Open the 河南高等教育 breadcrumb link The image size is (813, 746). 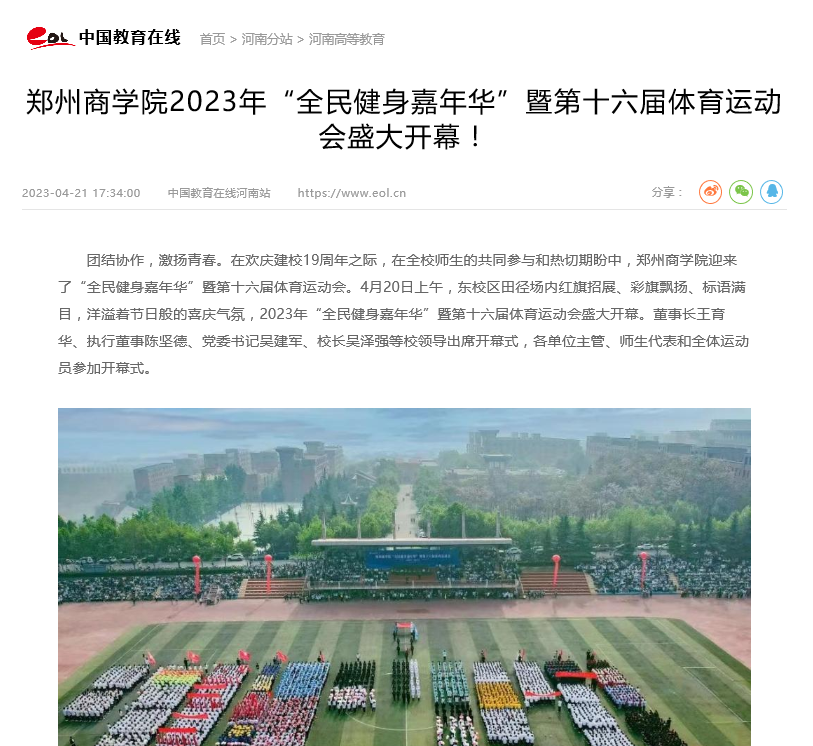tap(346, 39)
